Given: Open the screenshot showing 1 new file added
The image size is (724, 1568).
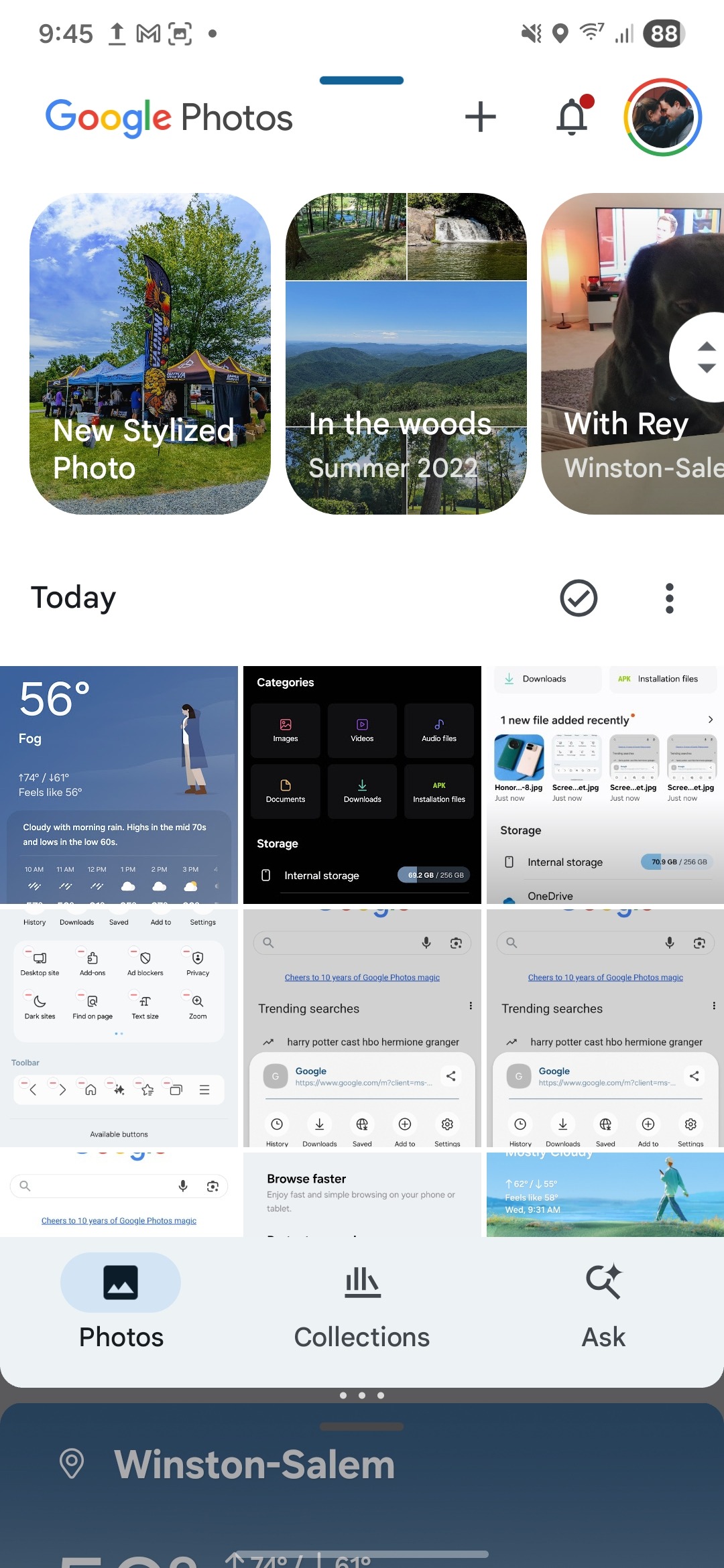Looking at the screenshot, I should pos(605,785).
